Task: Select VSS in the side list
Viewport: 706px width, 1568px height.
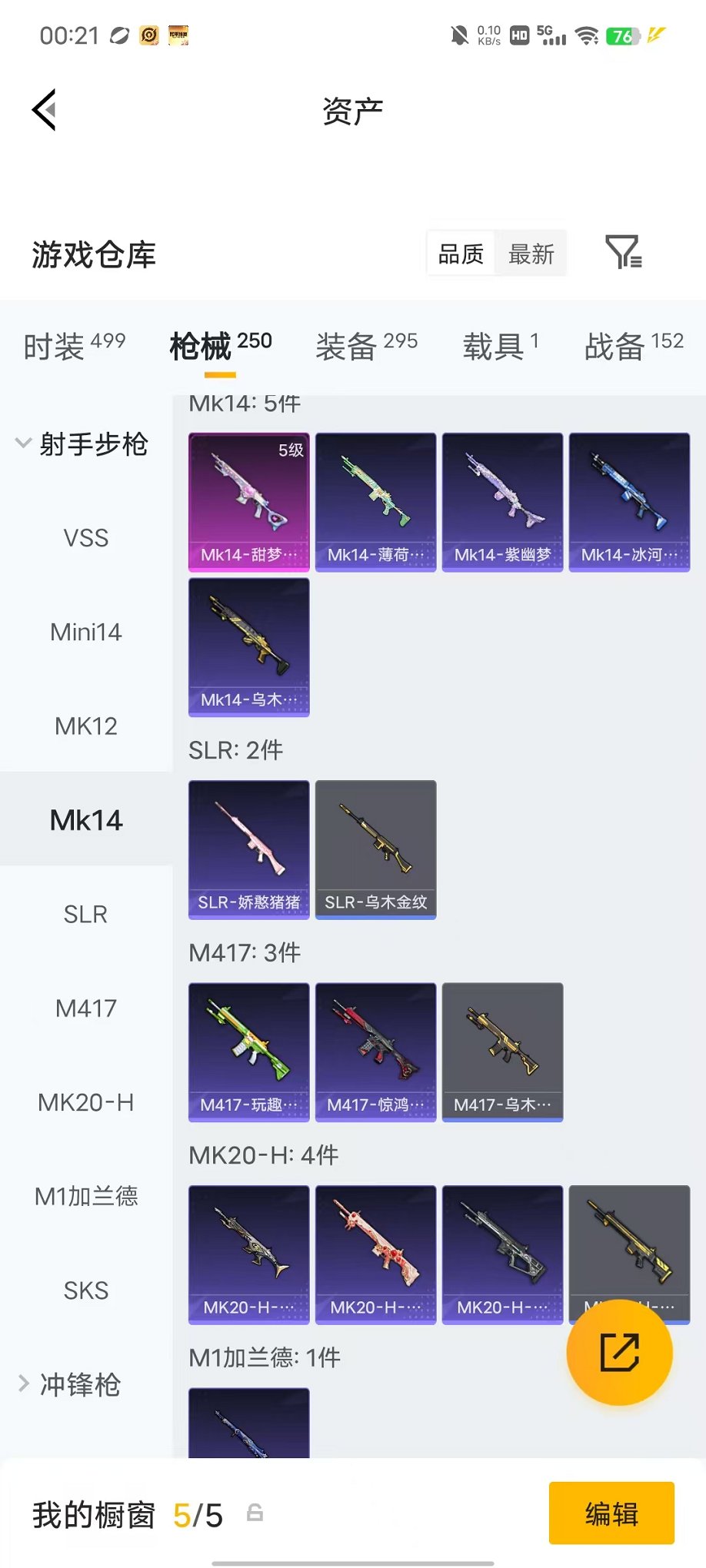Action: tap(86, 538)
